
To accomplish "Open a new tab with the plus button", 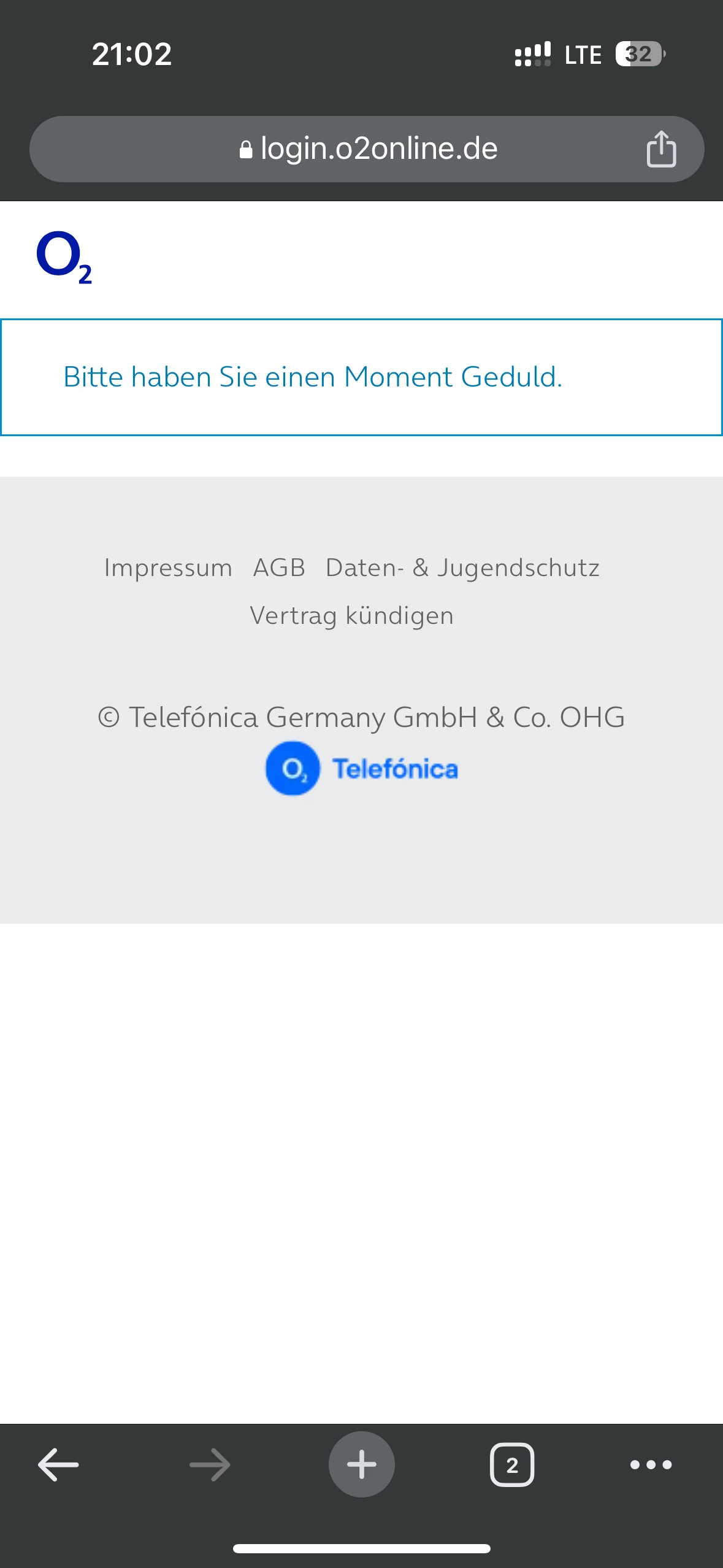I will tap(361, 1464).
